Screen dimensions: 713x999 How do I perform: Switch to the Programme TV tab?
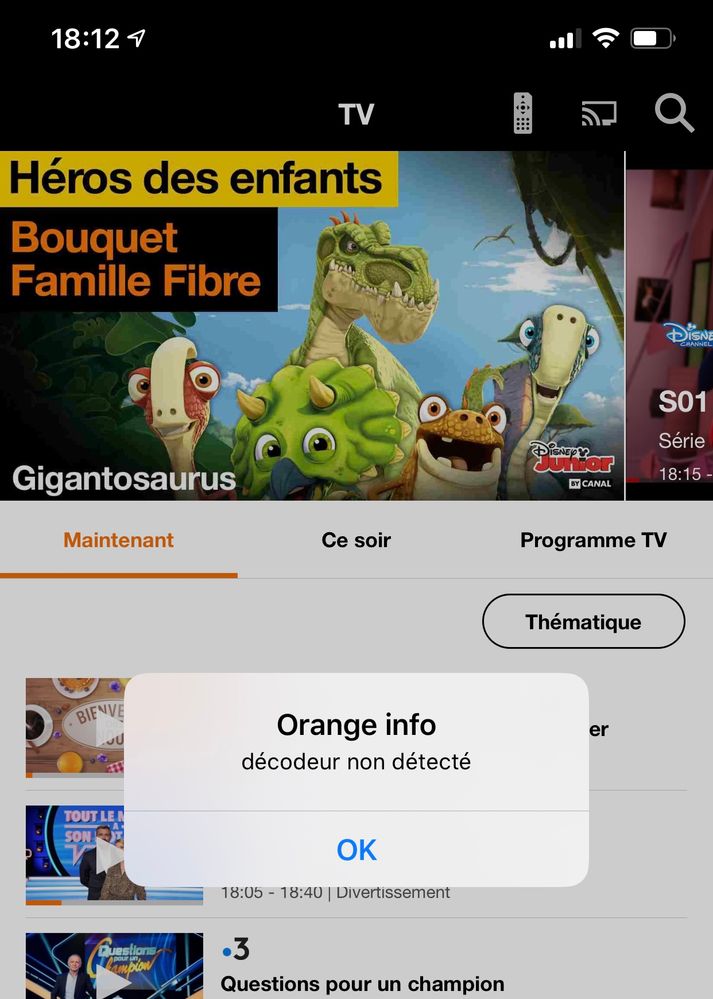[593, 540]
